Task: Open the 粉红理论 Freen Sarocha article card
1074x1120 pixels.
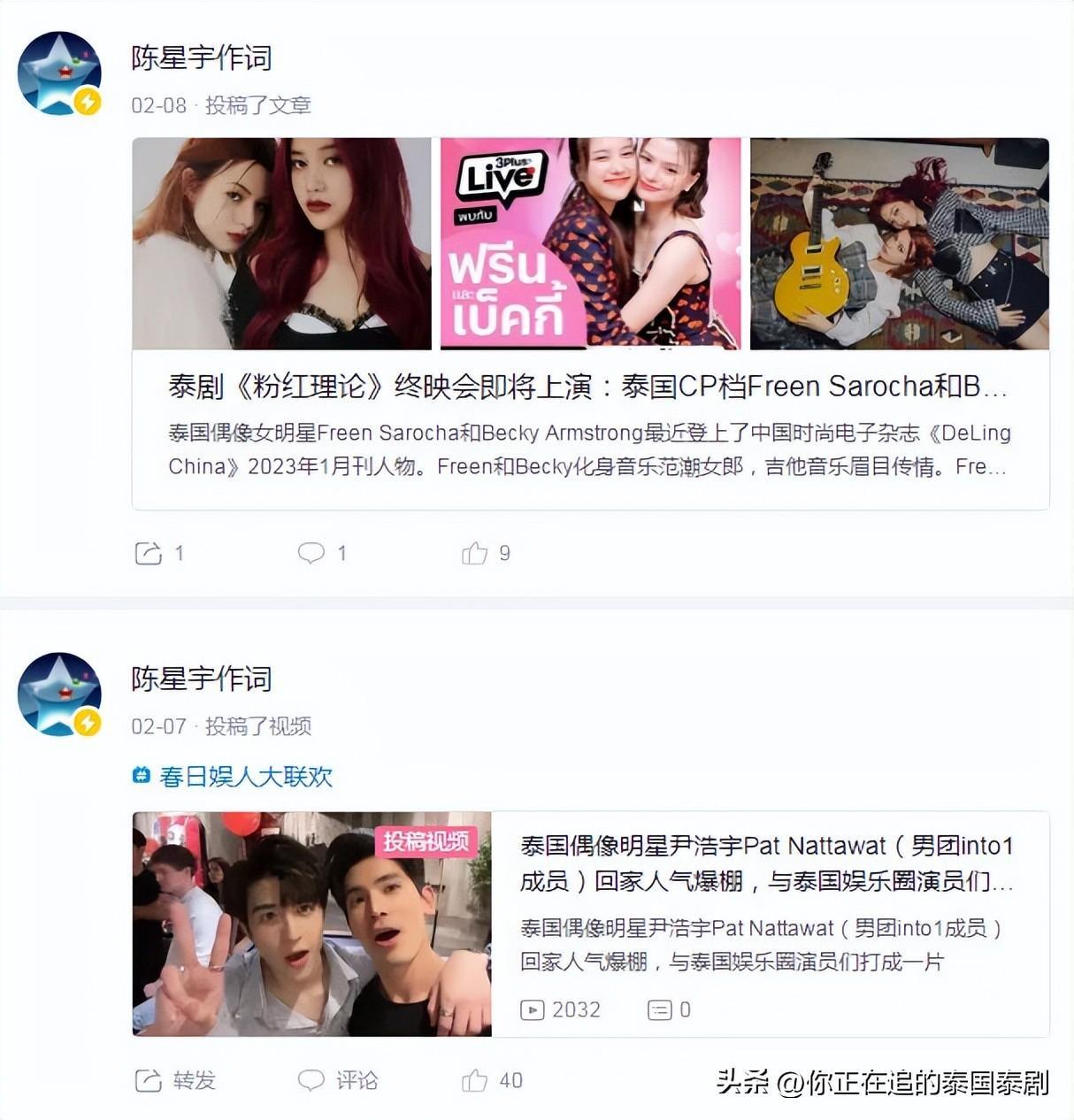Action: (x=587, y=387)
